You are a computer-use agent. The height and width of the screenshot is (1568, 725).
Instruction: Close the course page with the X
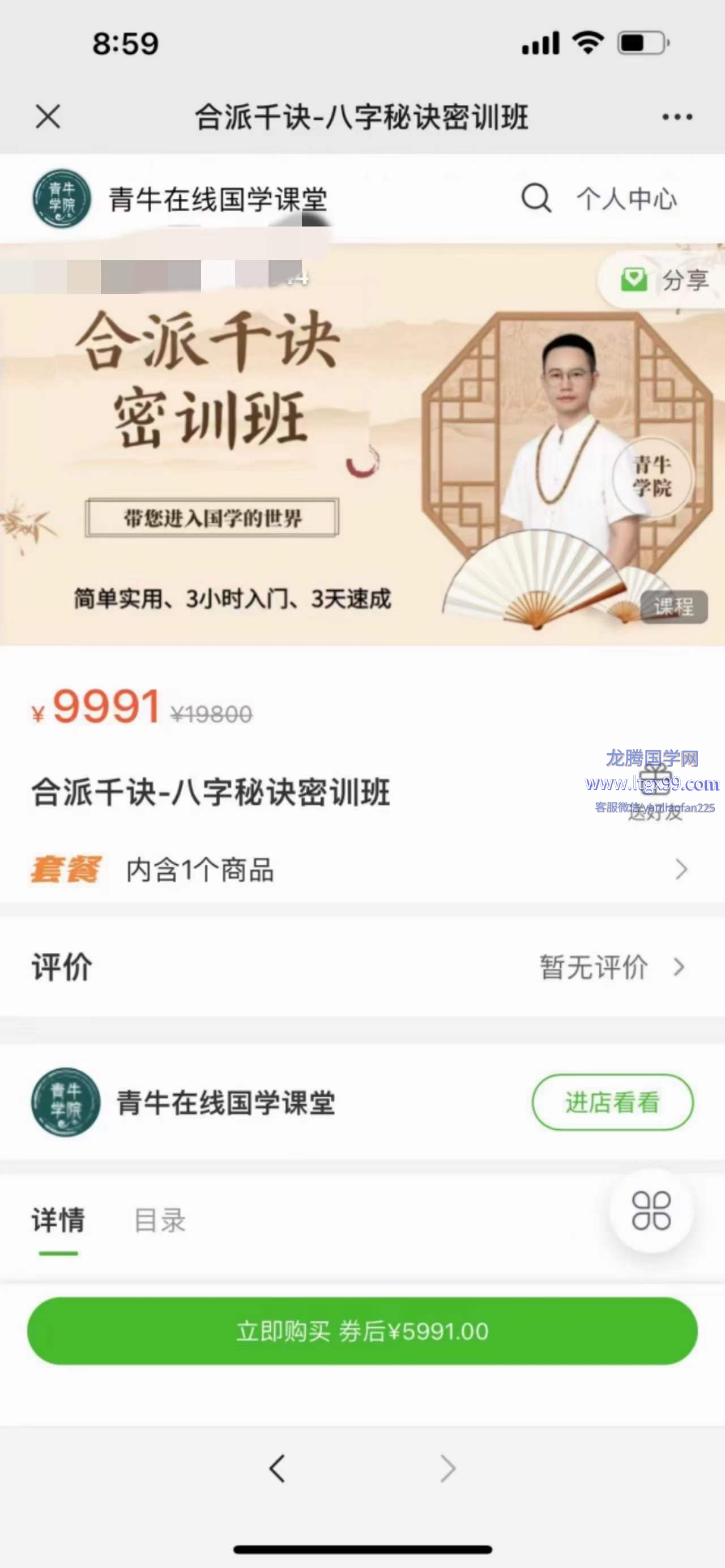(x=48, y=116)
